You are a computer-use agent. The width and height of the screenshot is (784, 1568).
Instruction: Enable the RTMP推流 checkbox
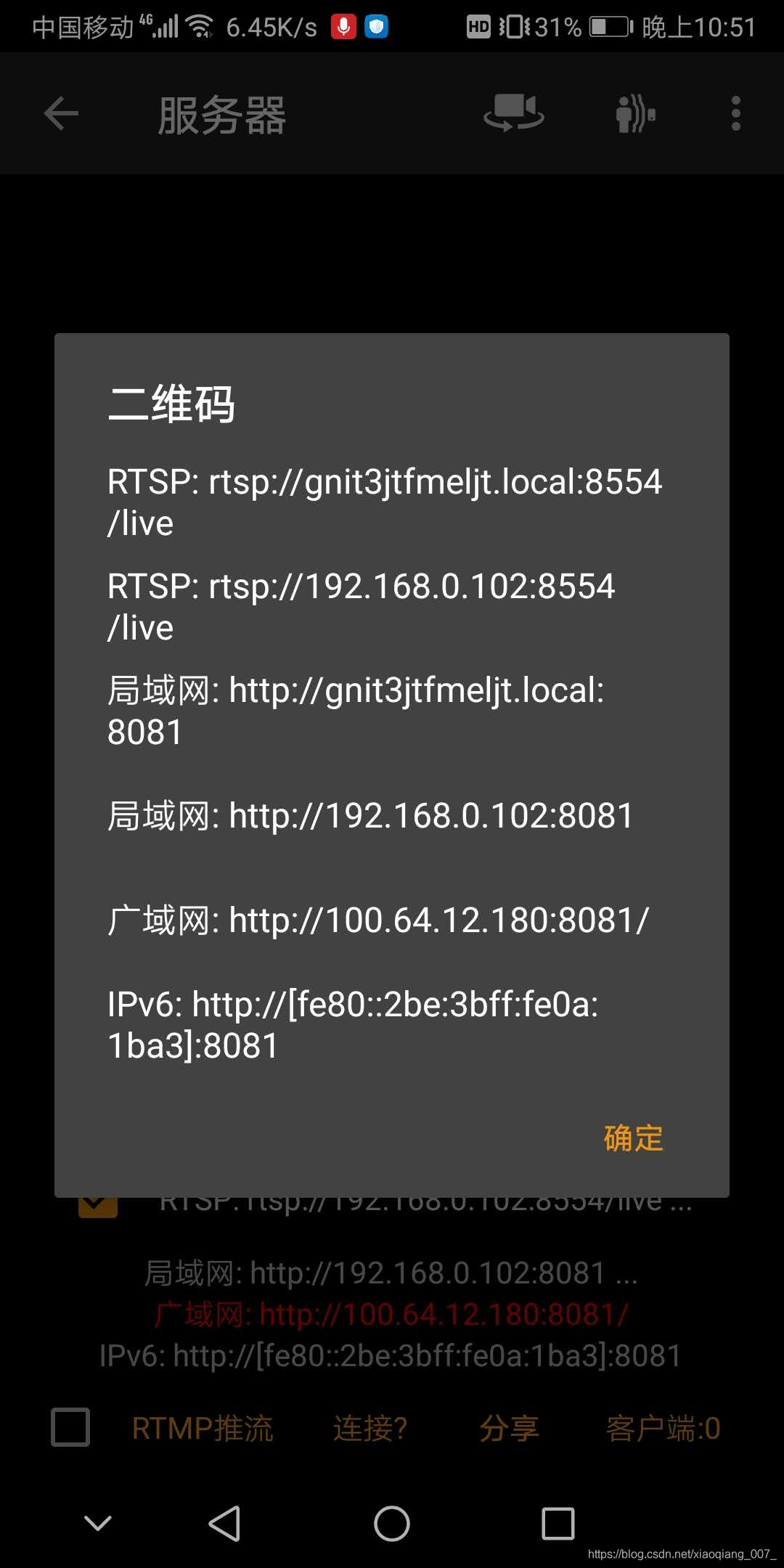coord(69,1428)
